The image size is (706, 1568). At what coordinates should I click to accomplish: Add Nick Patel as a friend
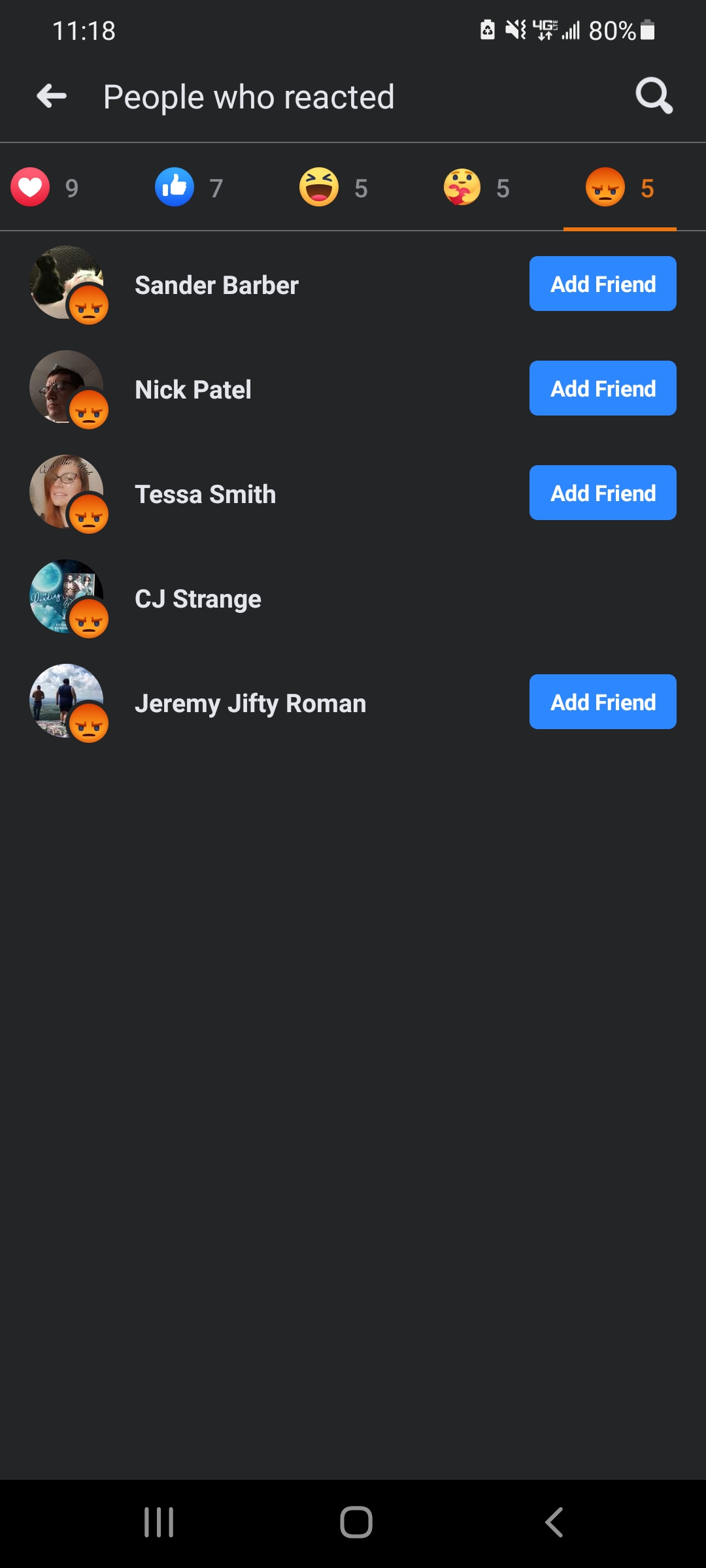point(603,388)
